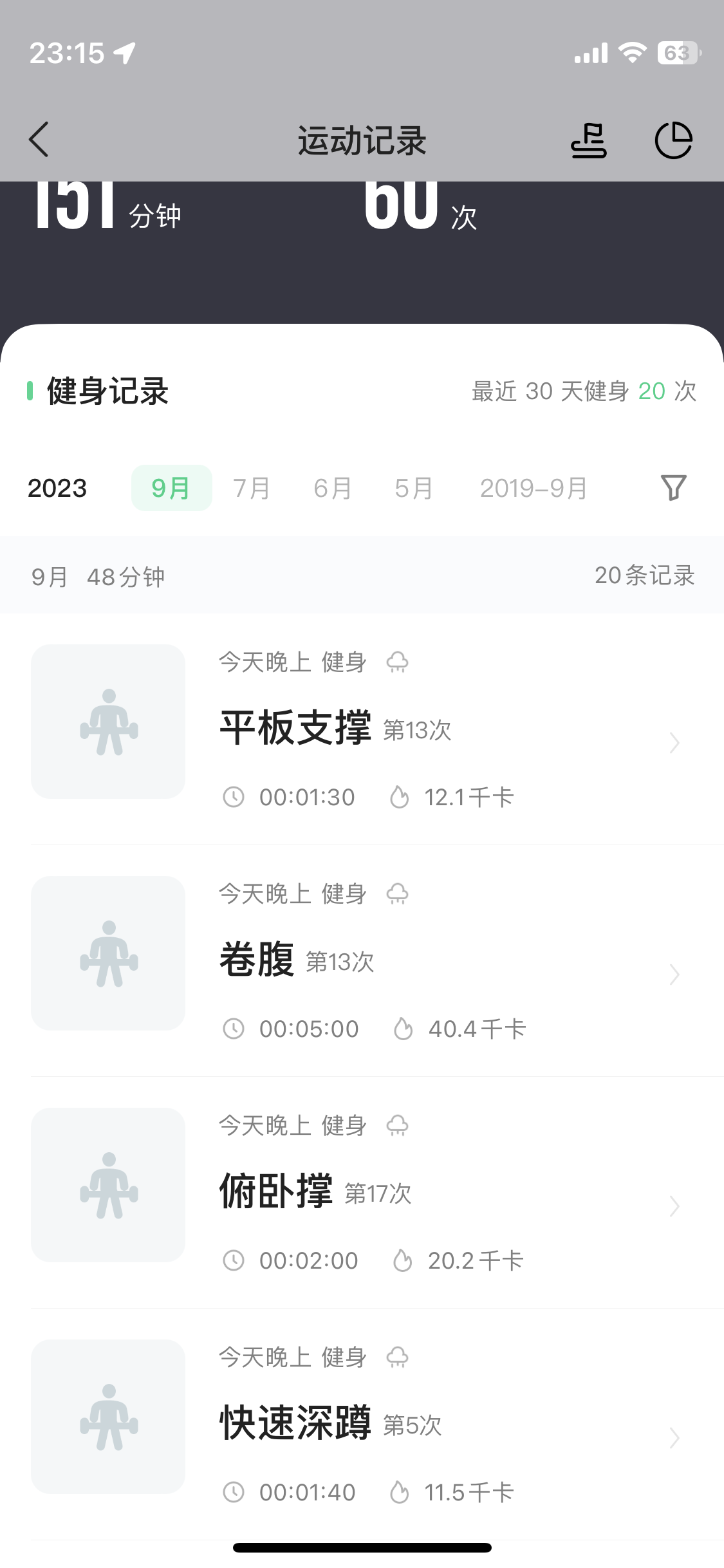
Task: Go back from the 运动记录 page
Action: point(39,140)
